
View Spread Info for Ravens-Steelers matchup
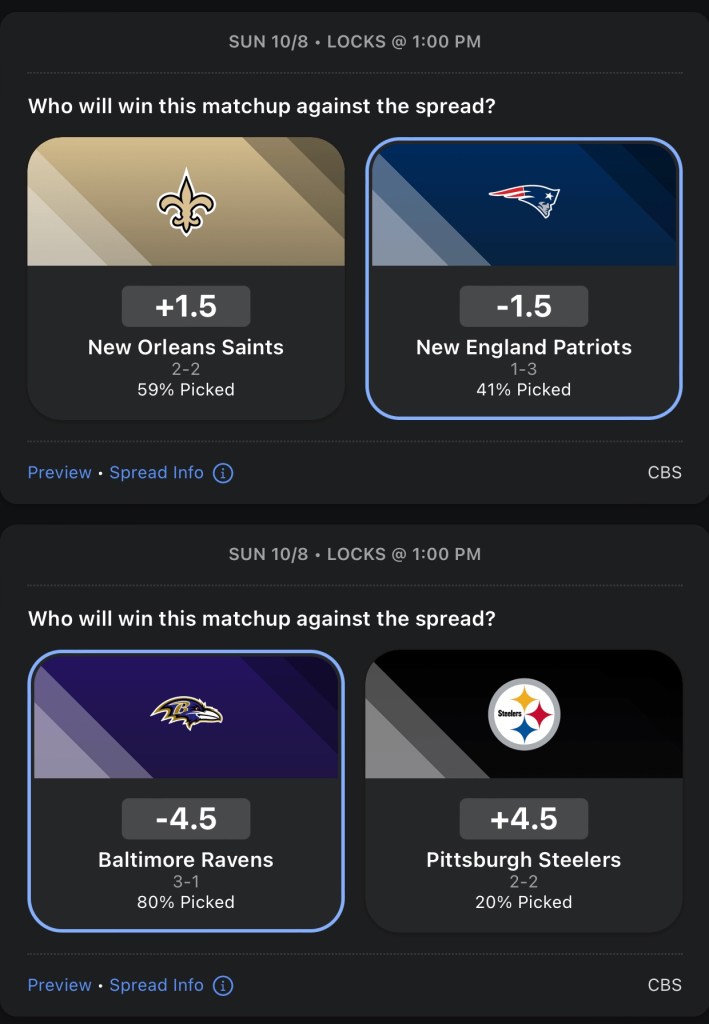tap(157, 985)
